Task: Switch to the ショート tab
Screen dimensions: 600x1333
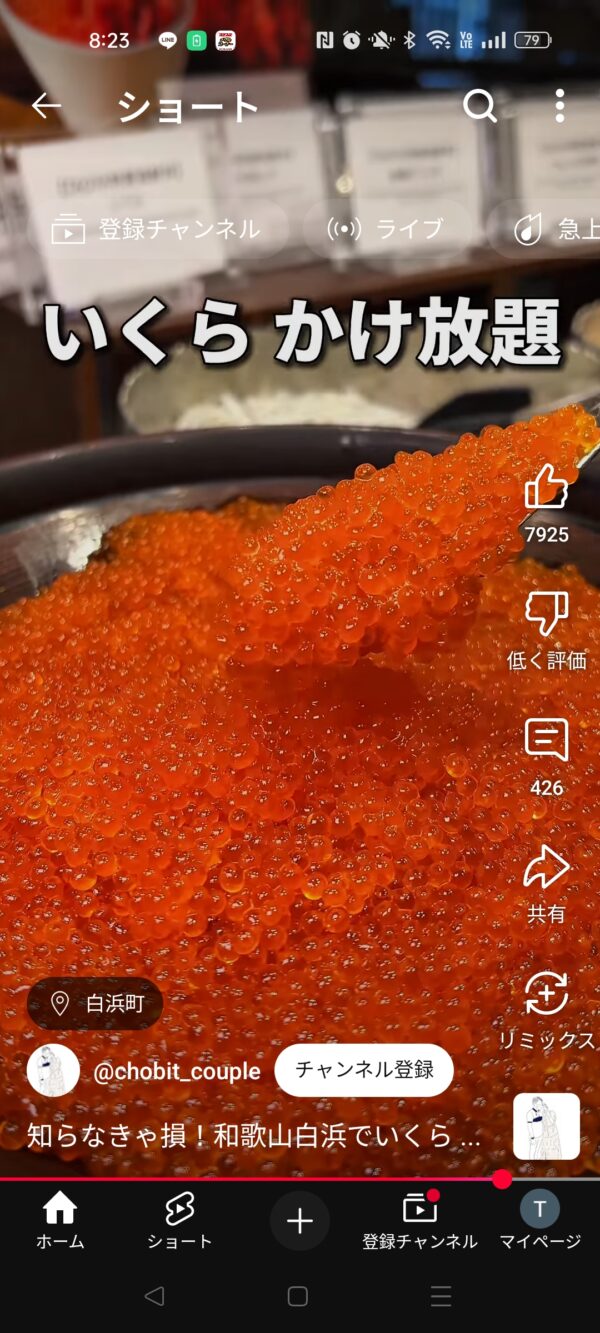Action: [x=180, y=1221]
